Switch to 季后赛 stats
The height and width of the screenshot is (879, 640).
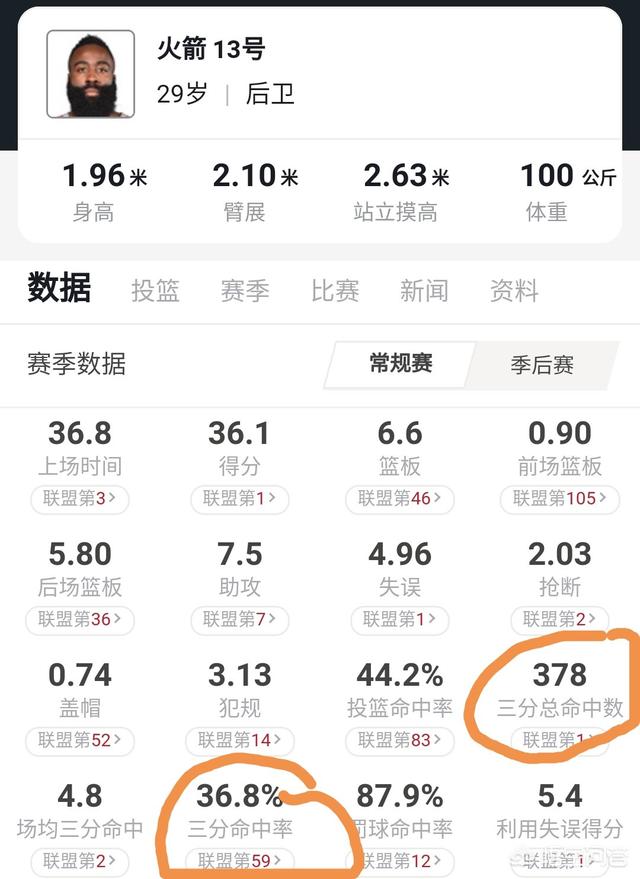click(542, 365)
